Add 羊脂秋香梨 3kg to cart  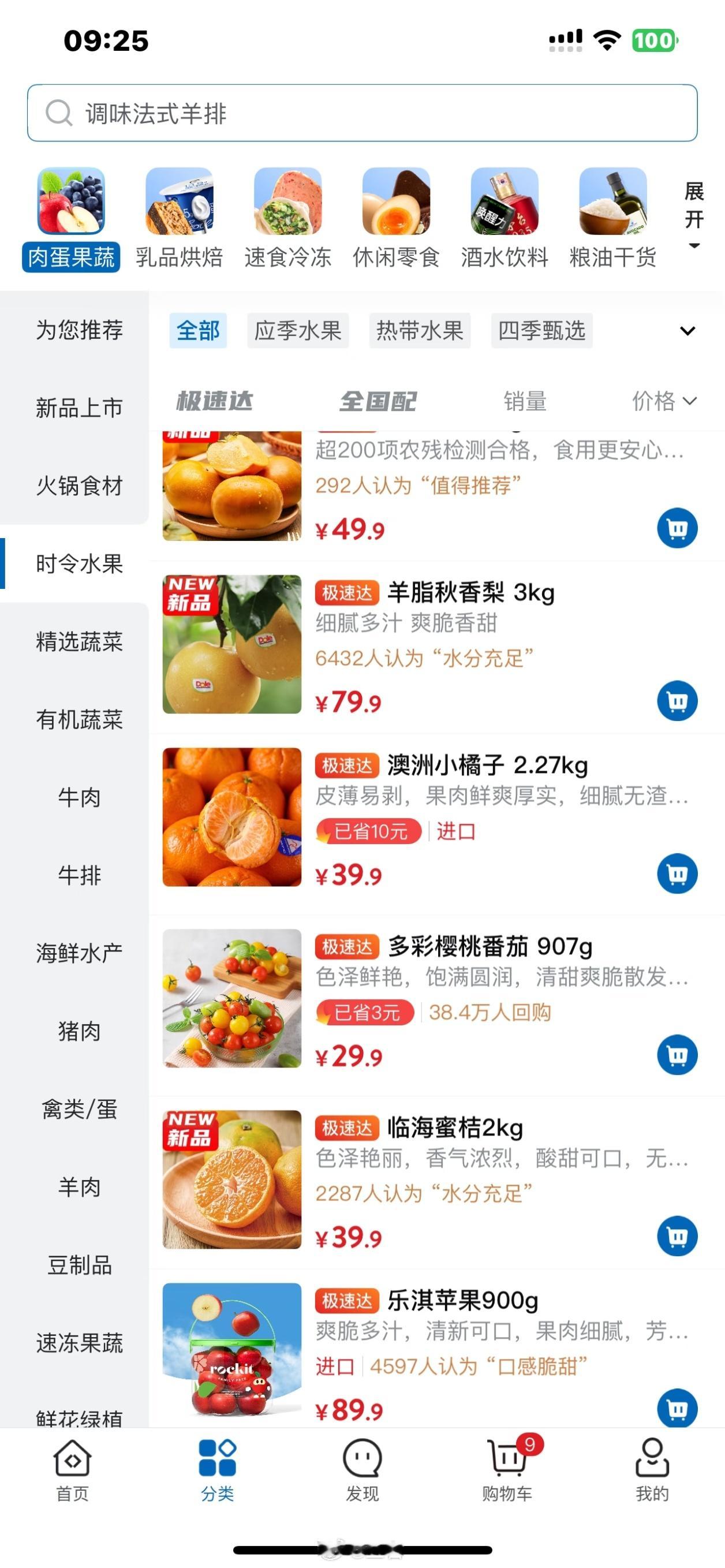click(677, 701)
